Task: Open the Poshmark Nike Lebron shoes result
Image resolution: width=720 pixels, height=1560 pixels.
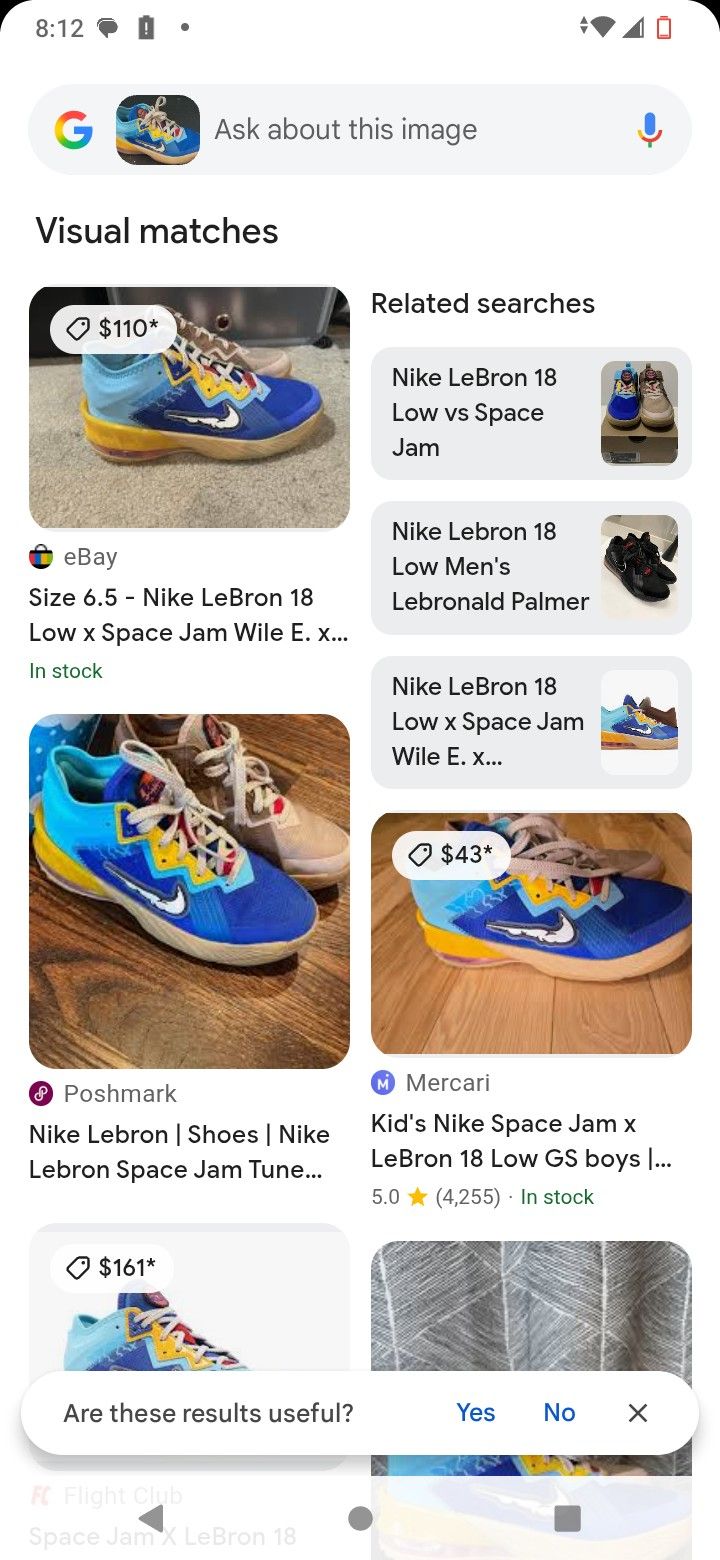Action: [189, 891]
